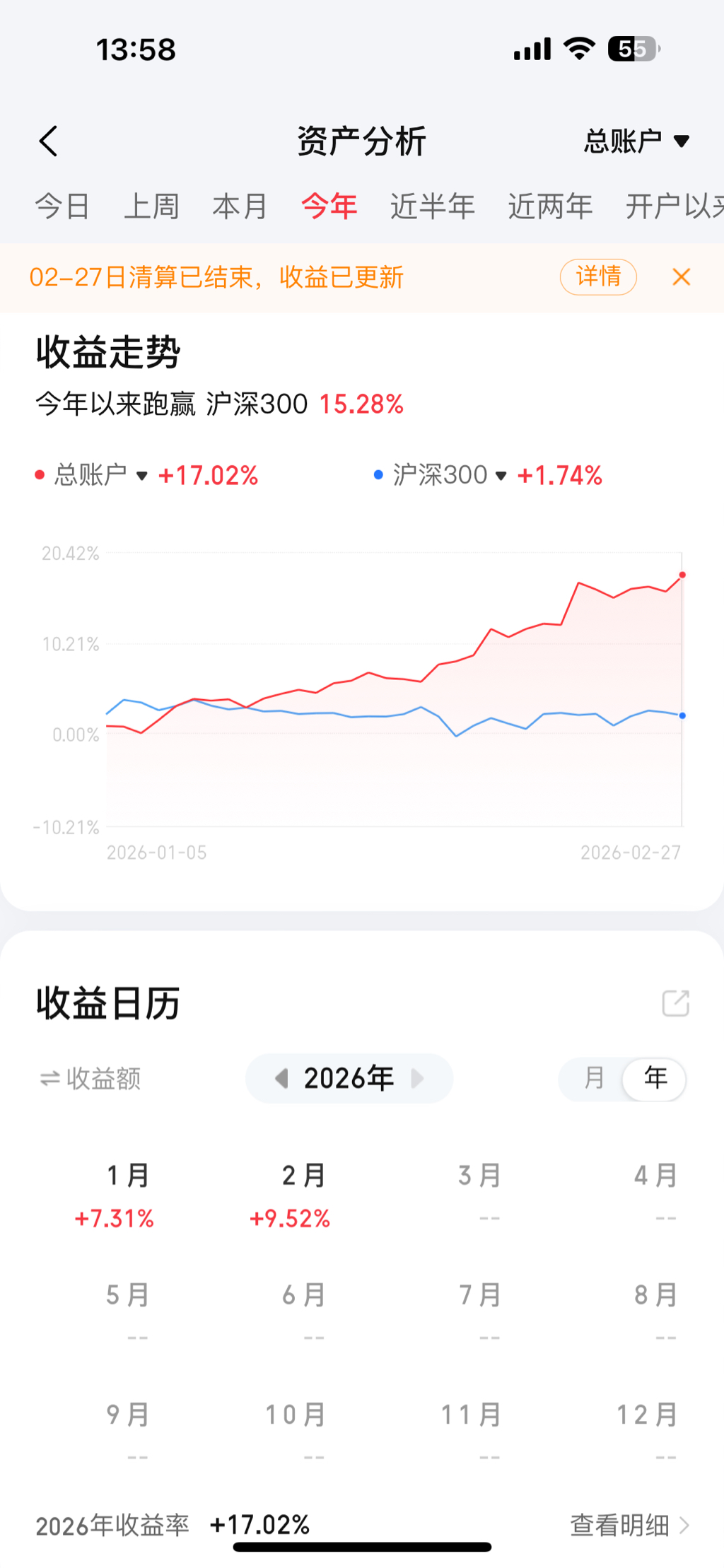Switch to the 今日 tab
Viewport: 724px width, 1568px height.
tap(62, 206)
